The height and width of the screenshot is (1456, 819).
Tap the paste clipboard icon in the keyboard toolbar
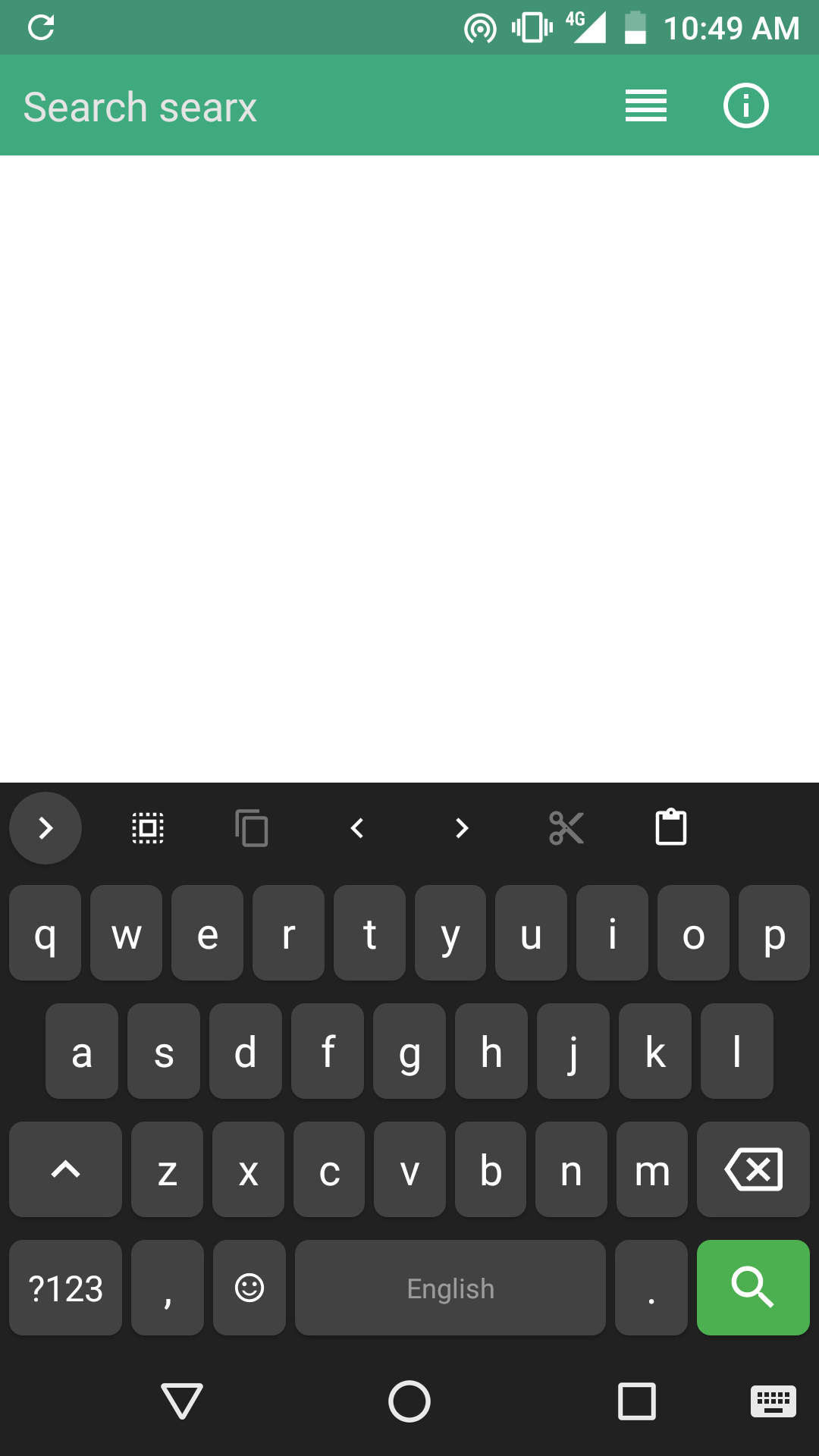coord(671,827)
